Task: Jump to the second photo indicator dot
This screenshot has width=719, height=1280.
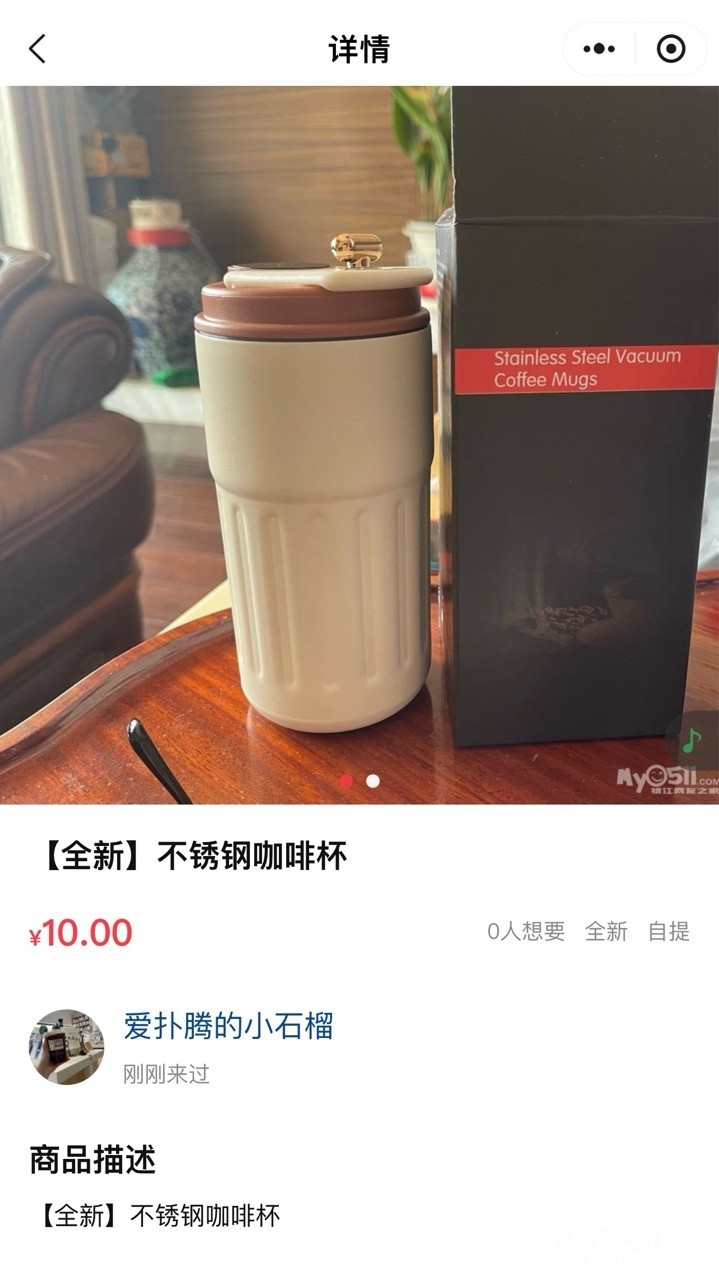Action: [373, 781]
